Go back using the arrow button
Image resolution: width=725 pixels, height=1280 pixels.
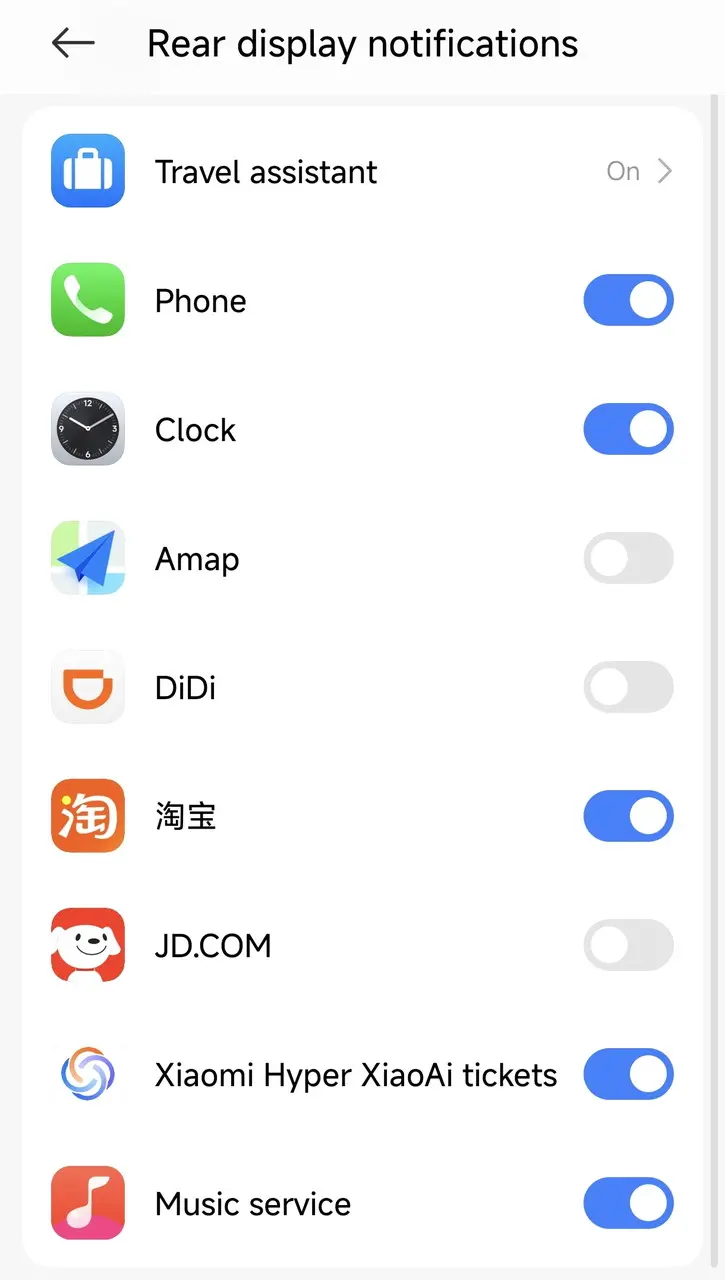[72, 44]
